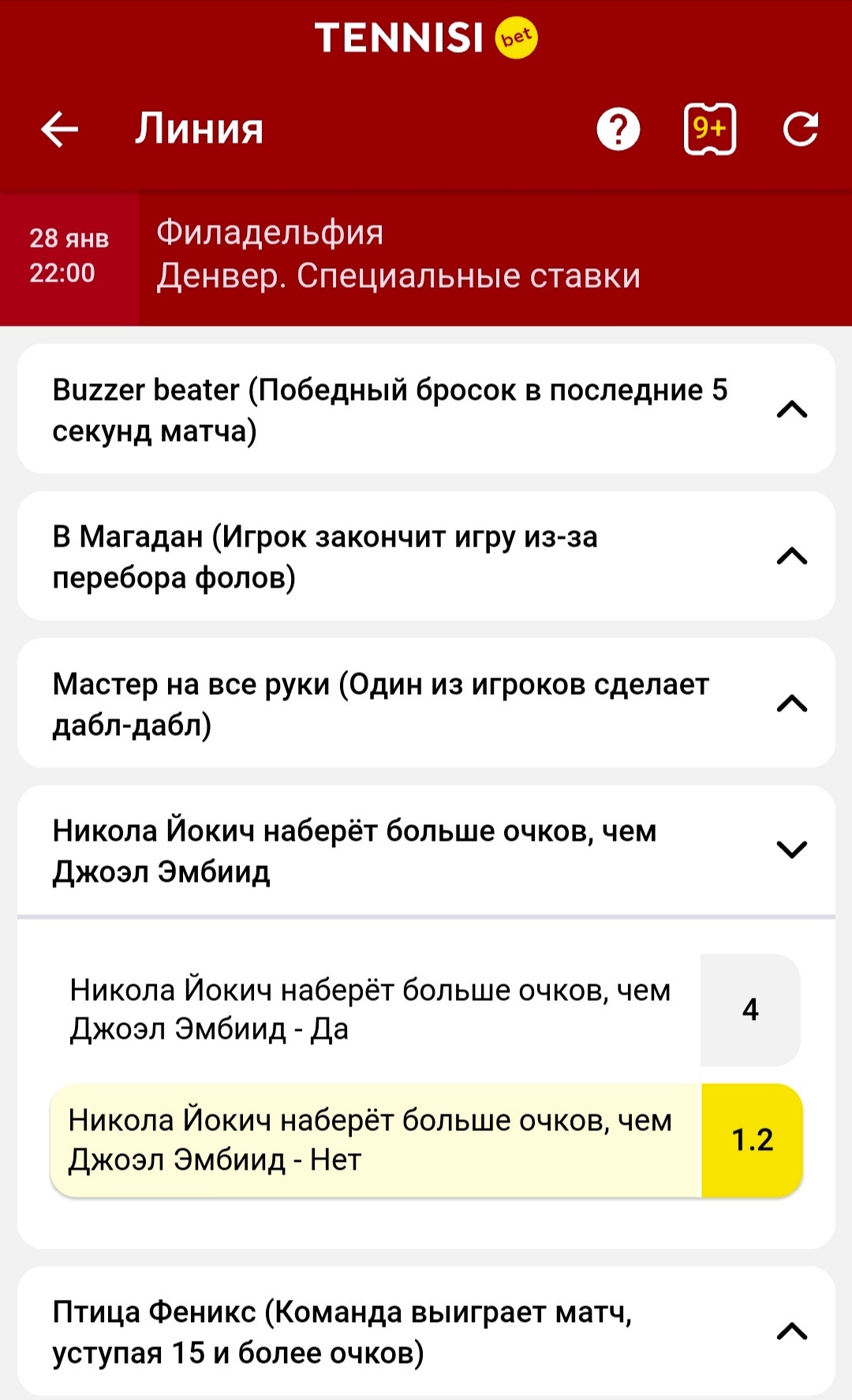Refresh the betting line
Screen dimensions: 852x1400
tap(801, 129)
